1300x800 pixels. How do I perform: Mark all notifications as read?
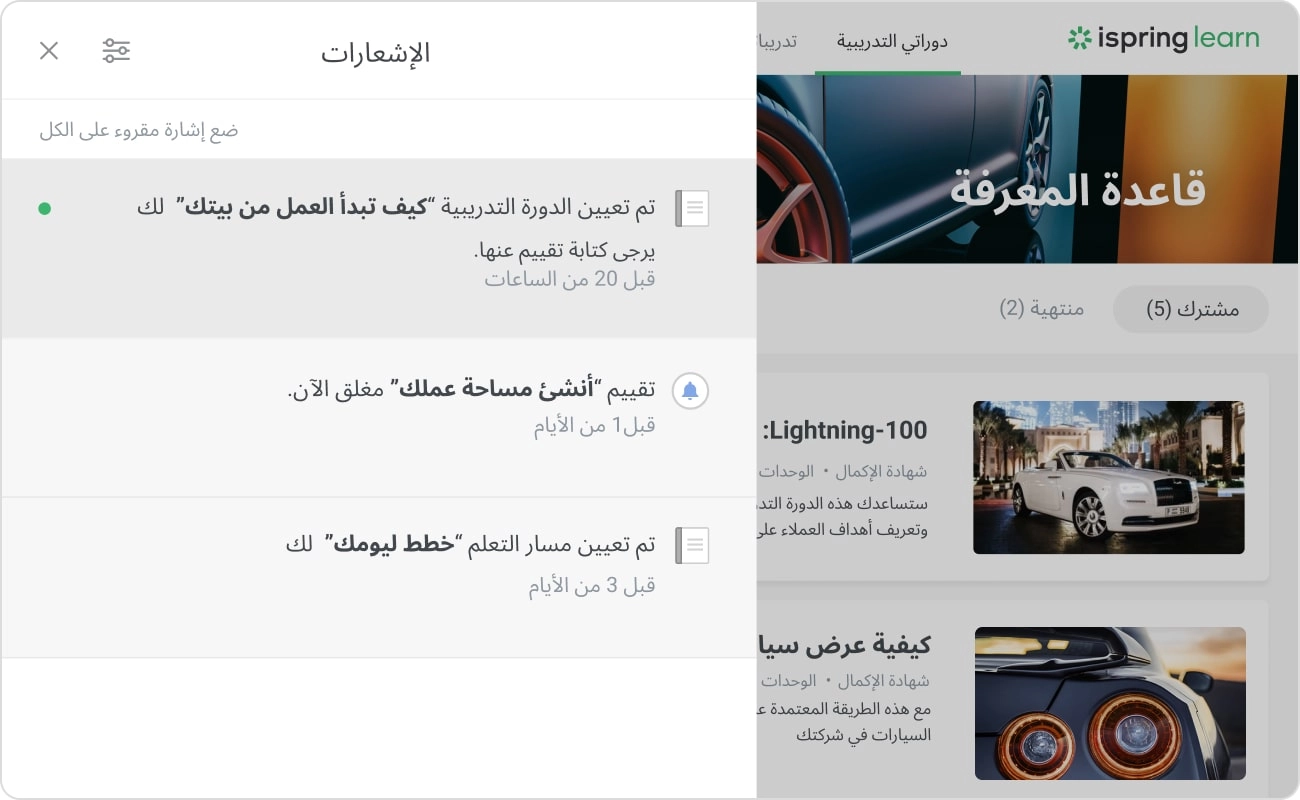coord(139,131)
